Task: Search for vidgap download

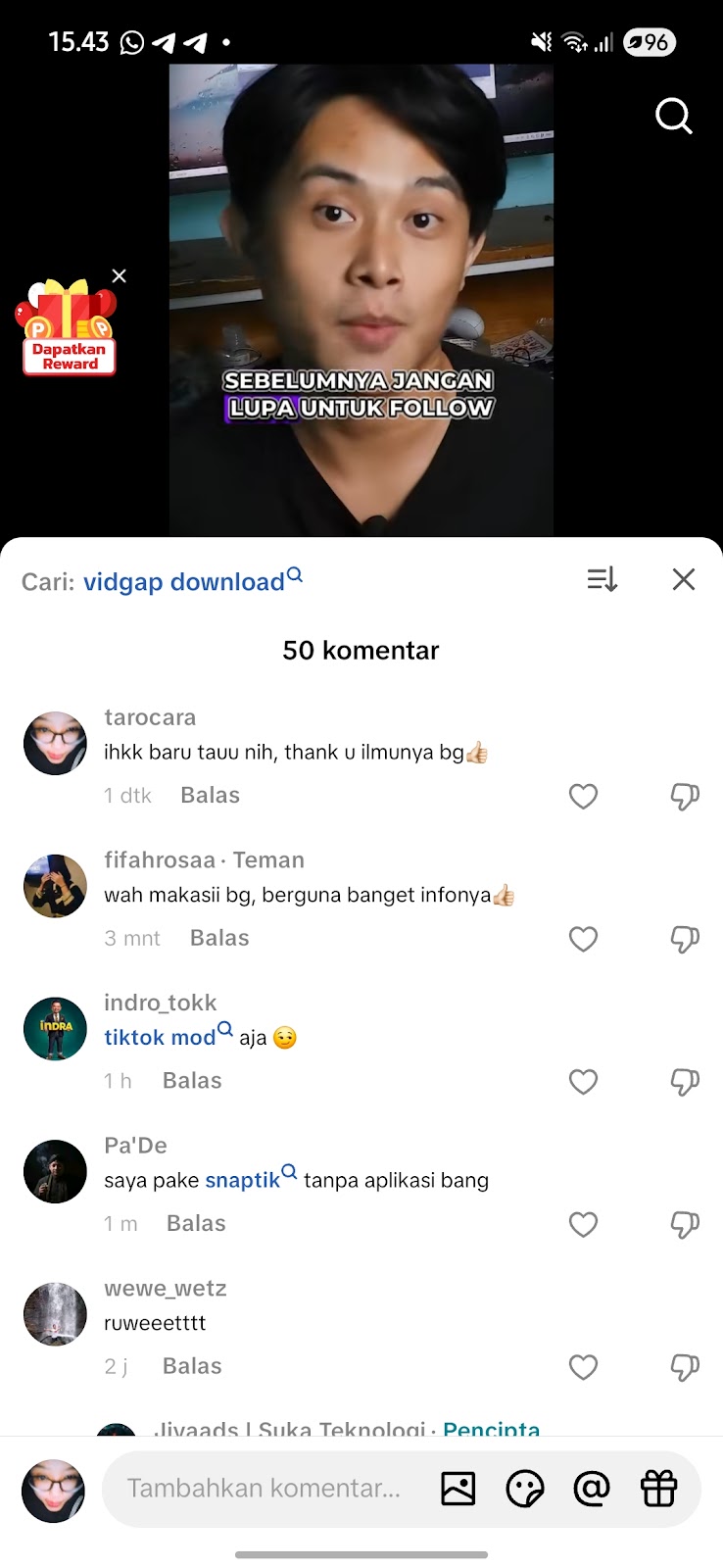Action: tap(184, 582)
